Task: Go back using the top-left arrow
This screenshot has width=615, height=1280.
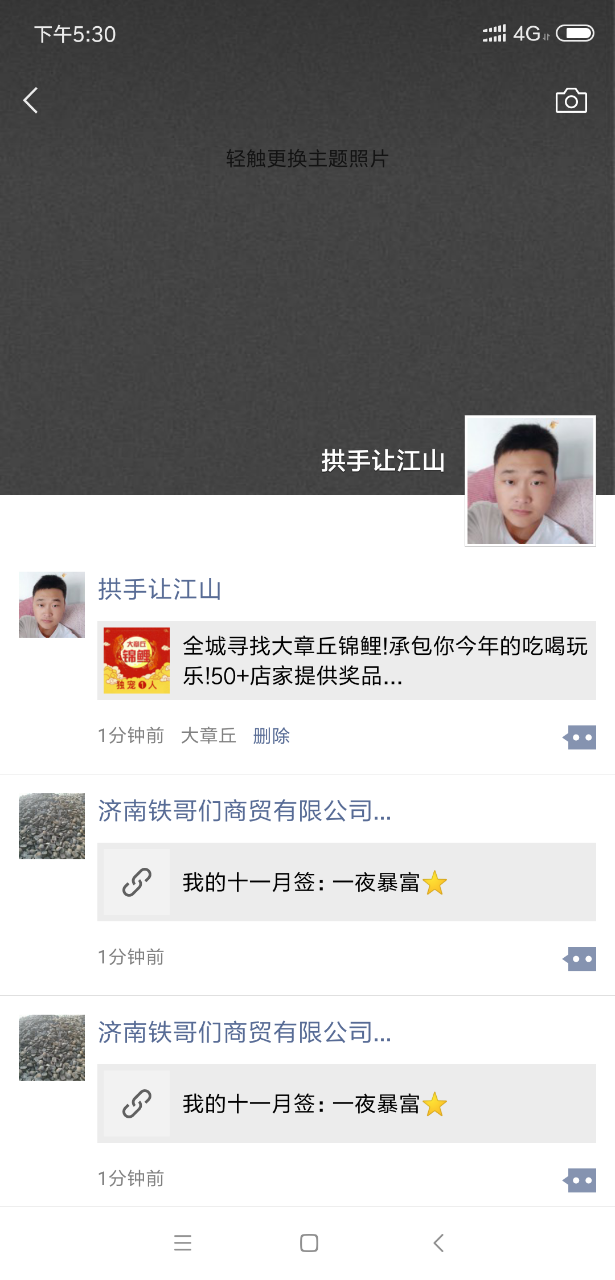Action: (x=31, y=100)
